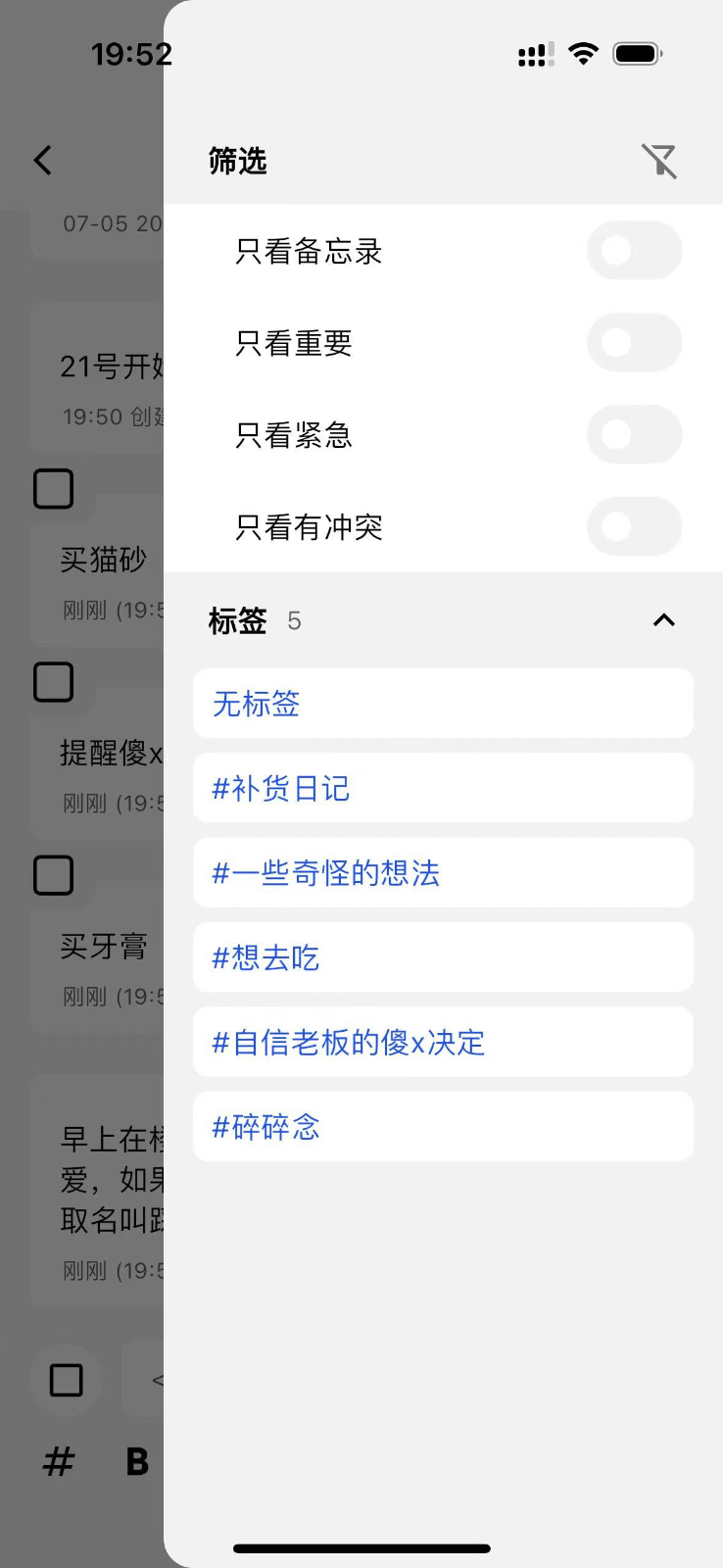Check the box next to 买猫砂
Viewport: 723px width, 1568px height.
[55, 488]
